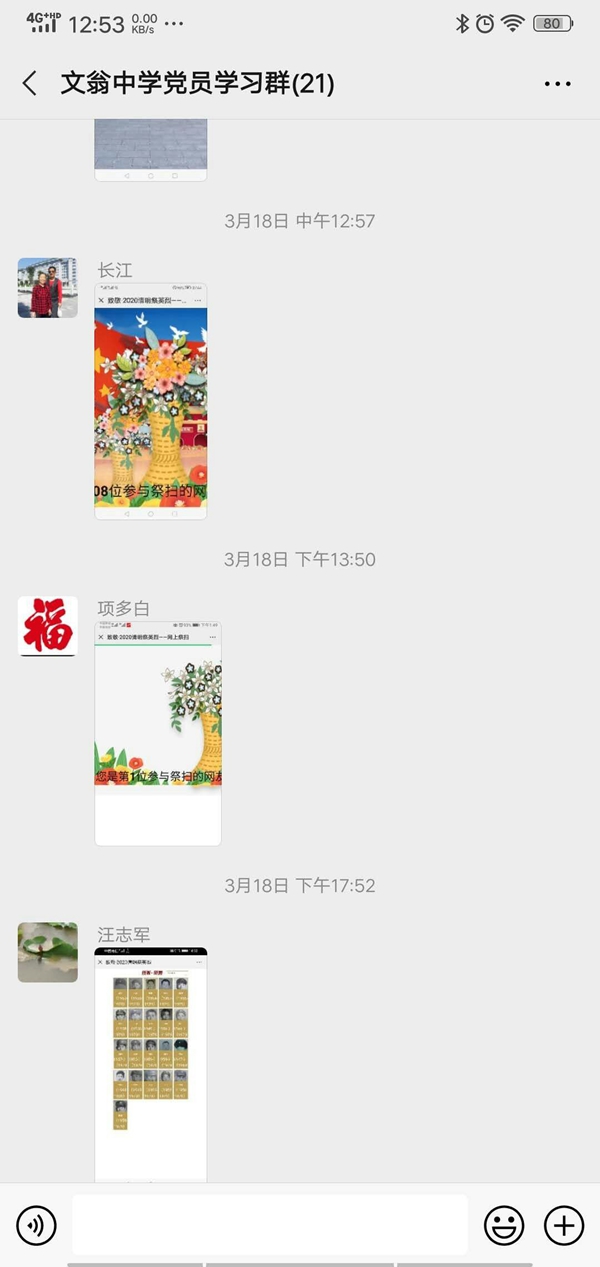Open the partially visible image at top
Viewport: 600px width, 1267px height.
coord(151,149)
